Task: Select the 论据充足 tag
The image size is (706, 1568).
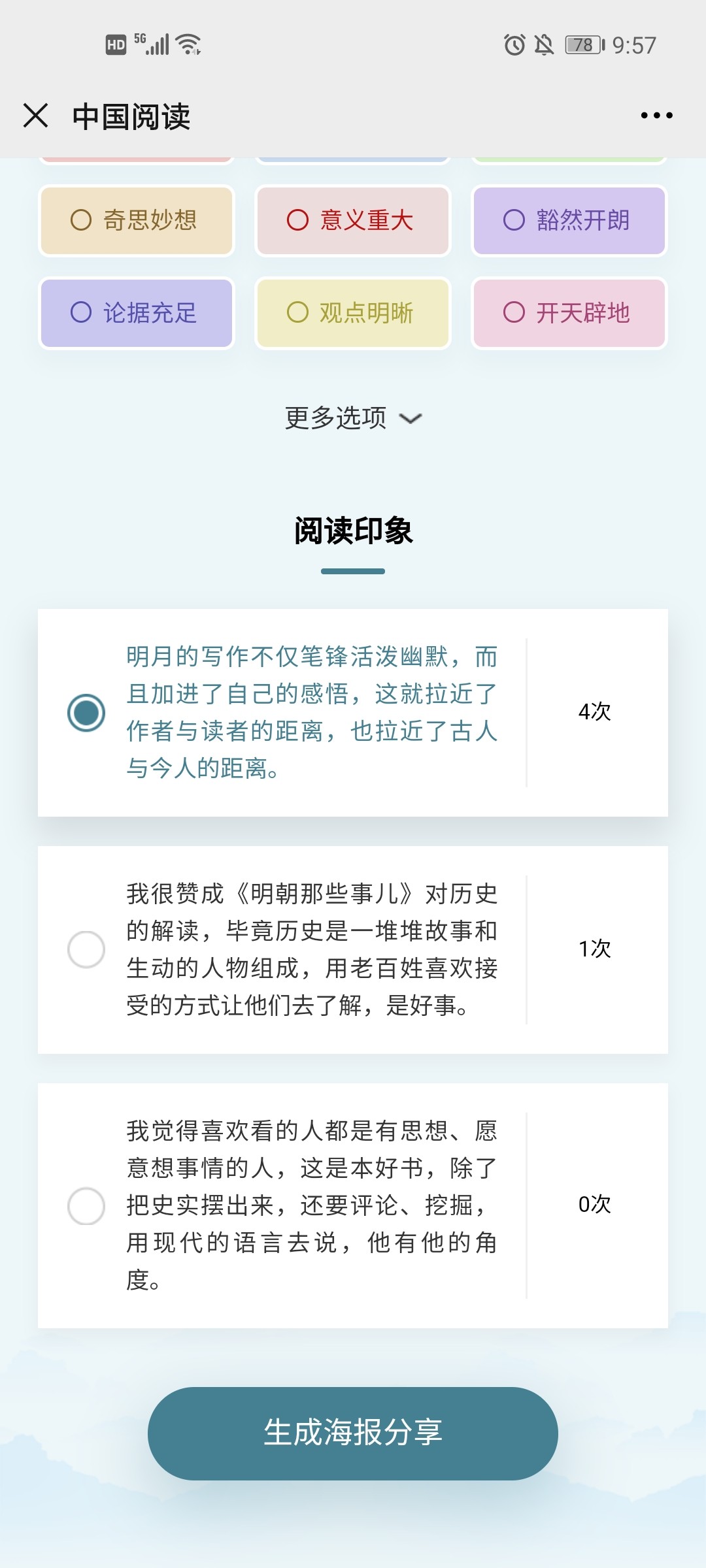Action: pos(137,313)
